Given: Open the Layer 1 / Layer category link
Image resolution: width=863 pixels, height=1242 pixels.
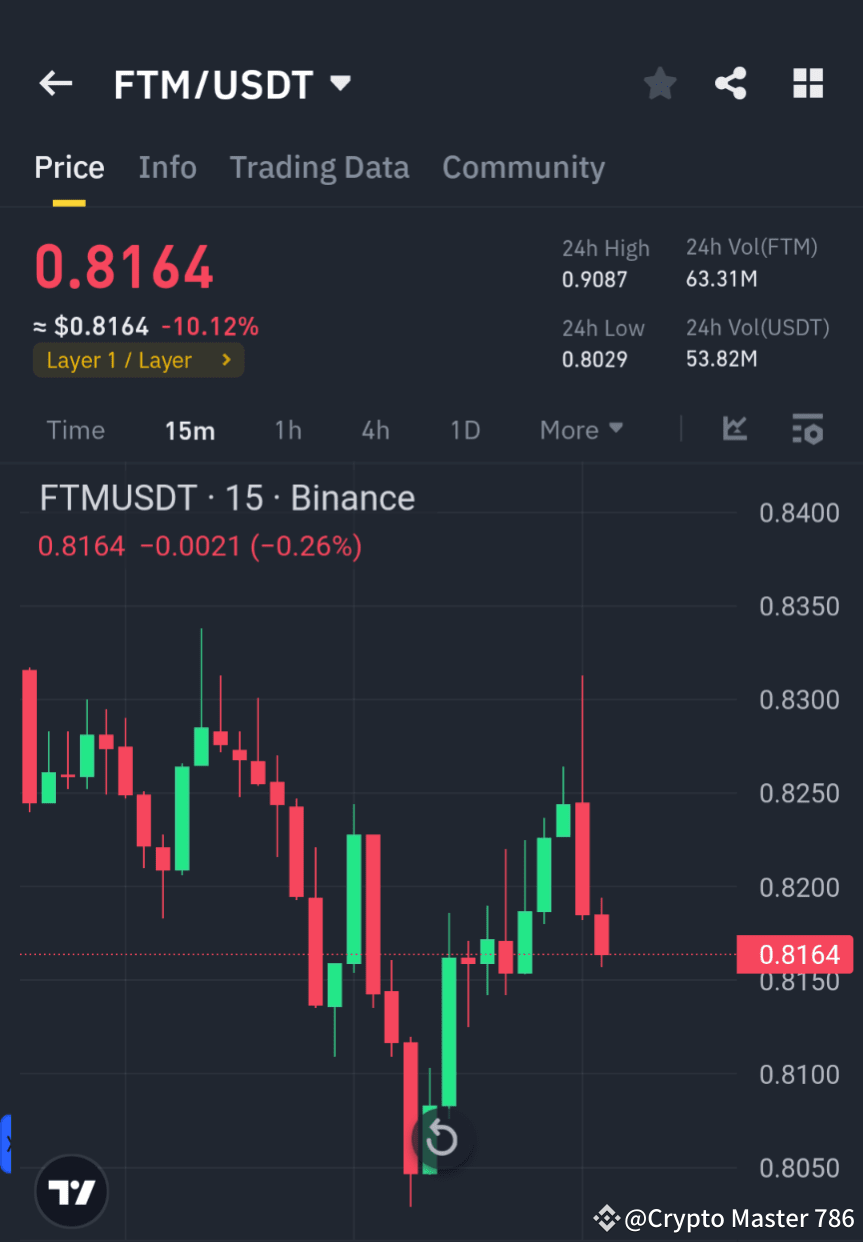Looking at the screenshot, I should 138,360.
